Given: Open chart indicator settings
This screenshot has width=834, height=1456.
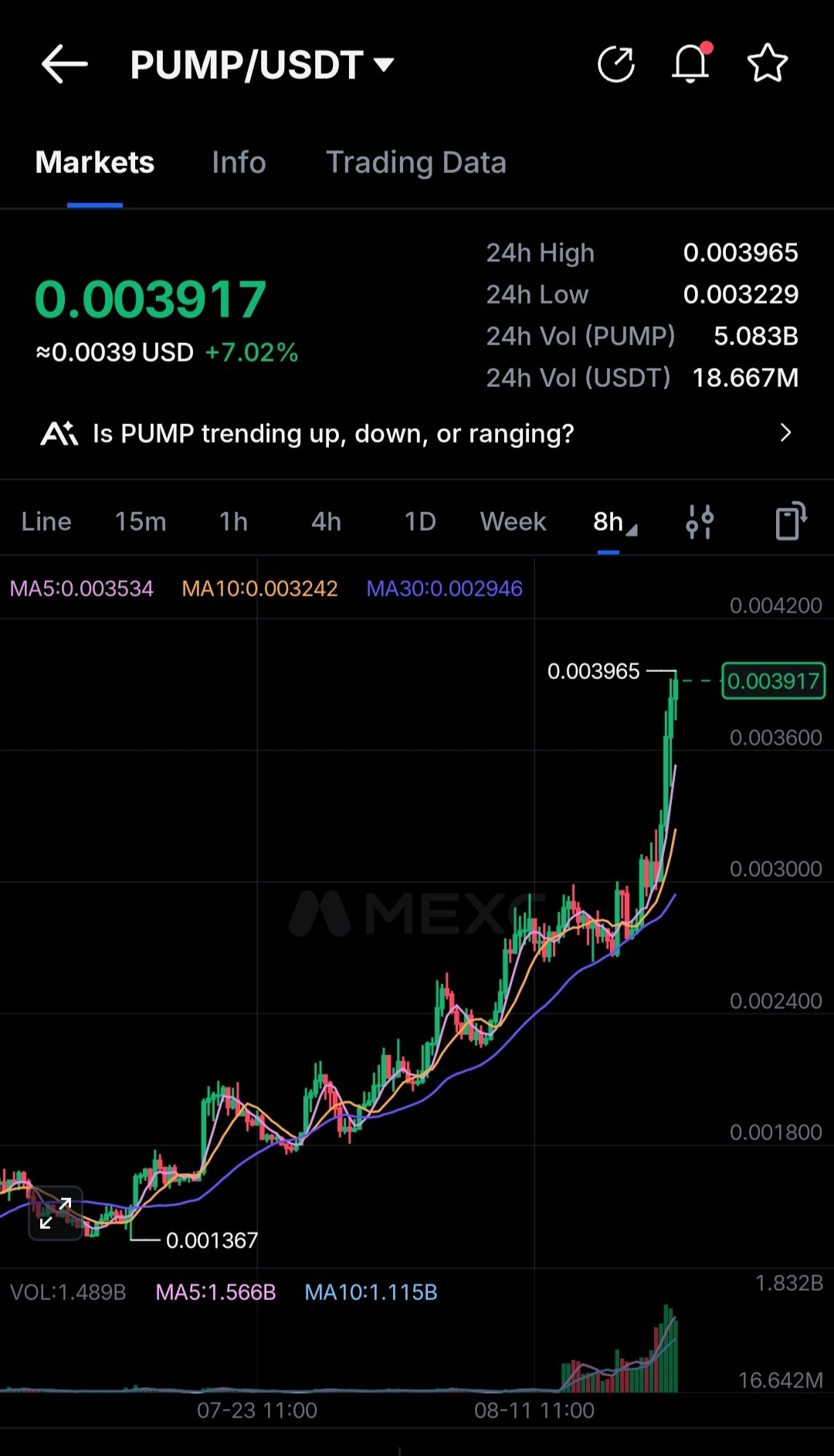Looking at the screenshot, I should 700,521.
